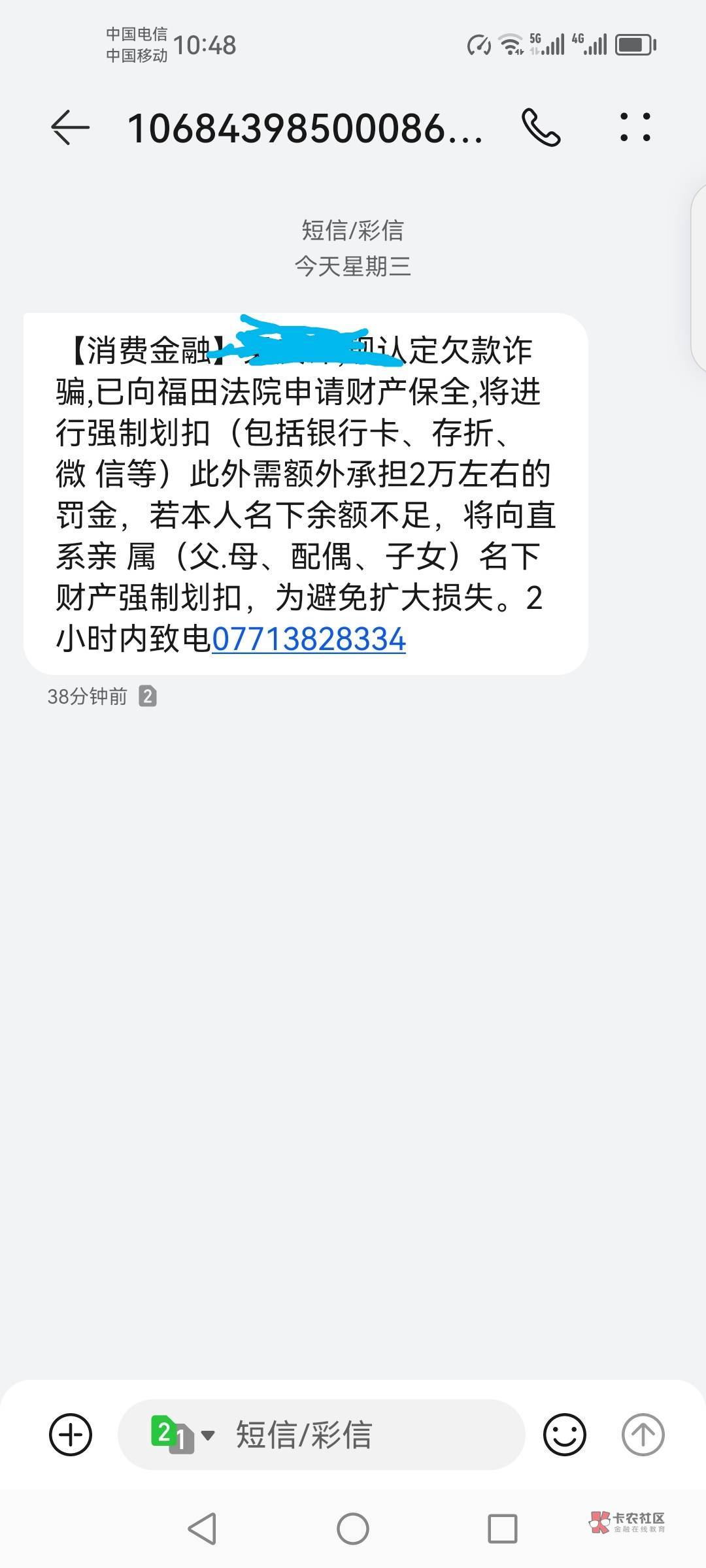Switch SIM card in the message field

[182, 1435]
